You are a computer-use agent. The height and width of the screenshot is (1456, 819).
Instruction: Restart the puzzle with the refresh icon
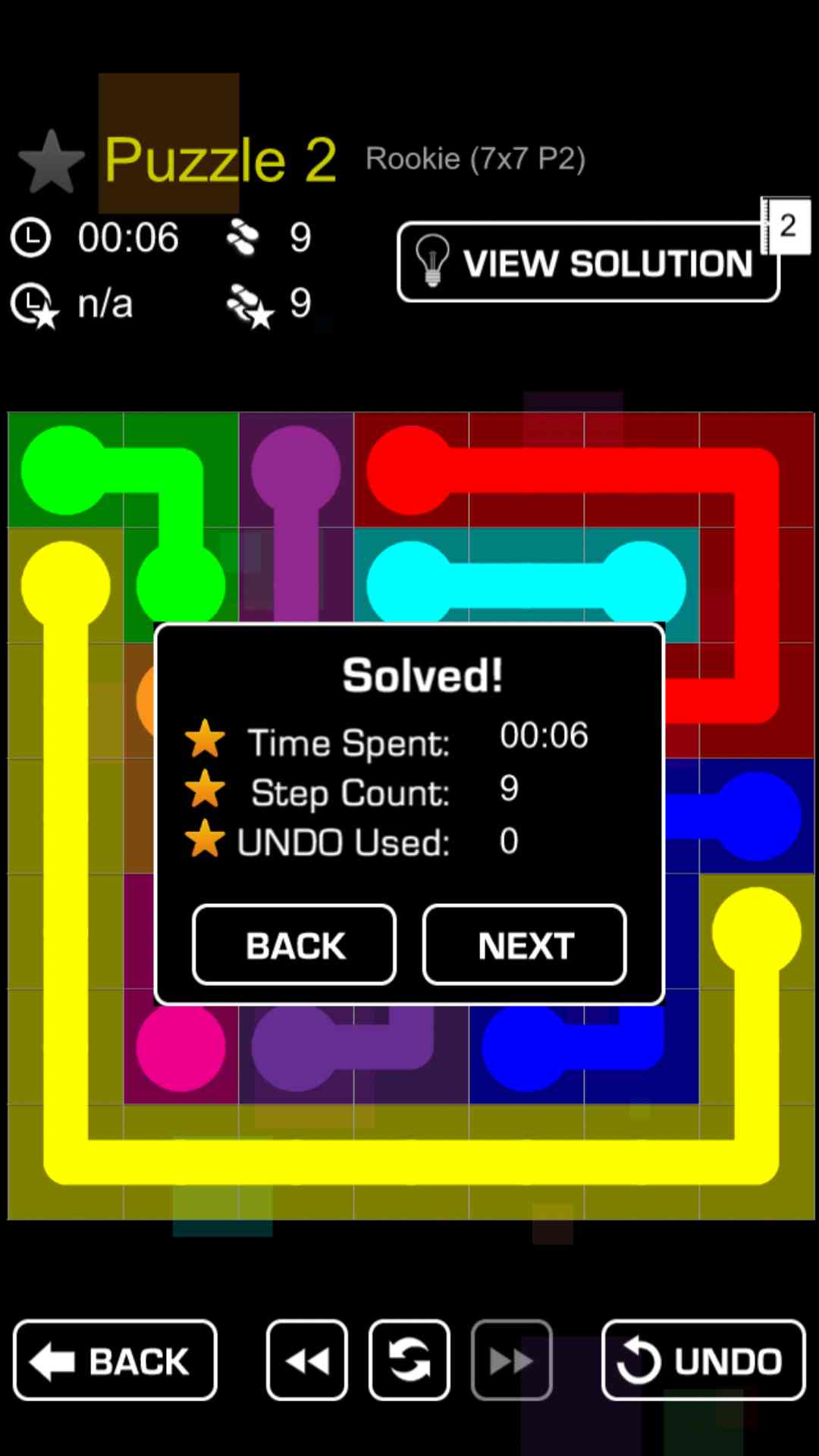(409, 1360)
